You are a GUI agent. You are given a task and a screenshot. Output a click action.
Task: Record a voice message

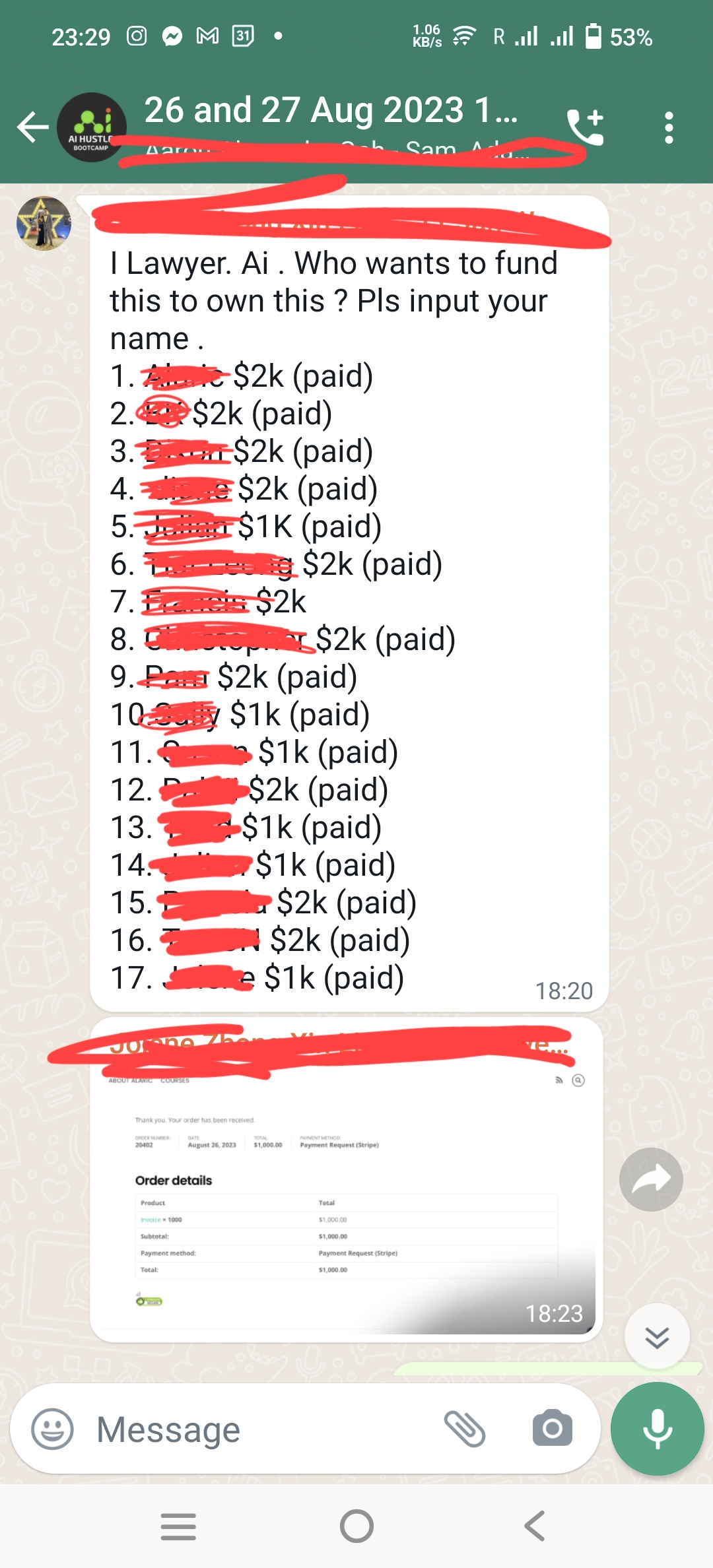click(658, 1429)
